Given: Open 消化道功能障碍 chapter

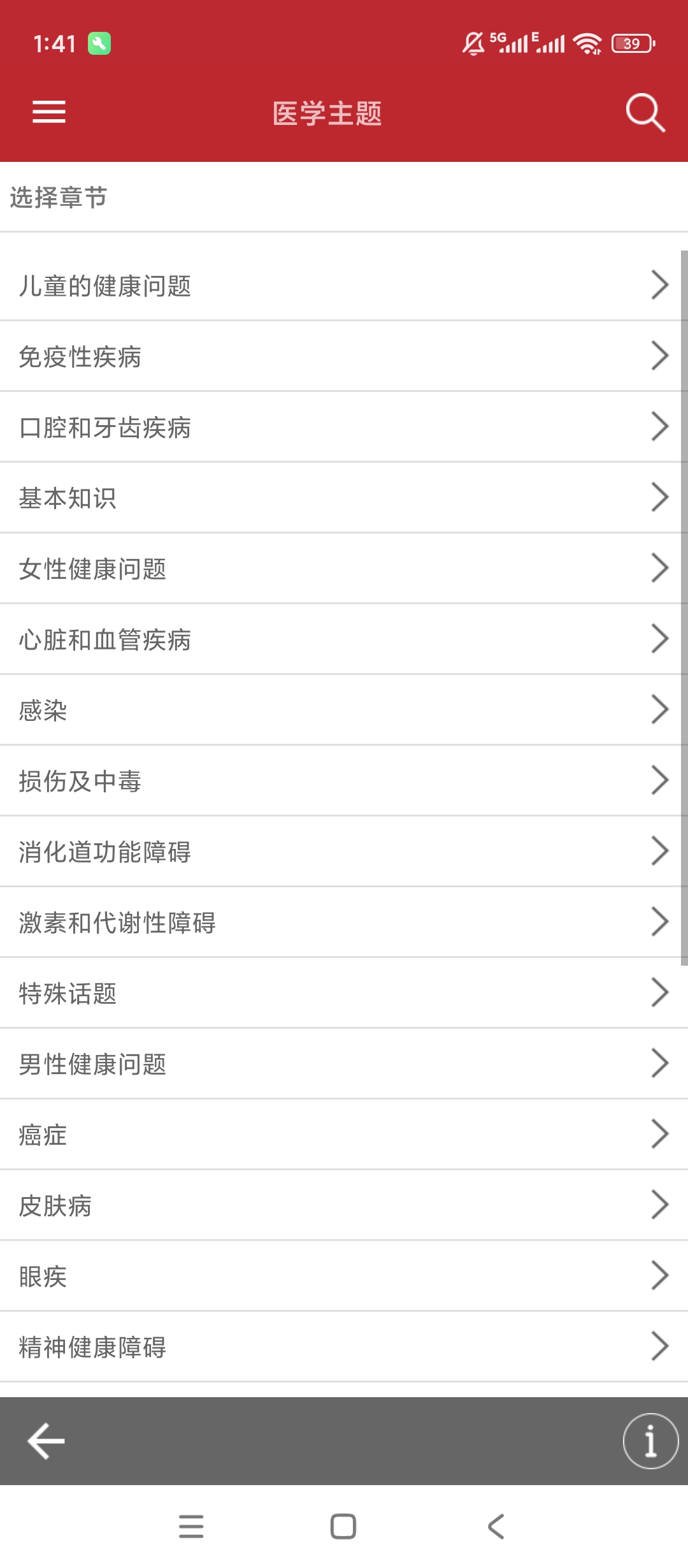Looking at the screenshot, I should pos(344,852).
